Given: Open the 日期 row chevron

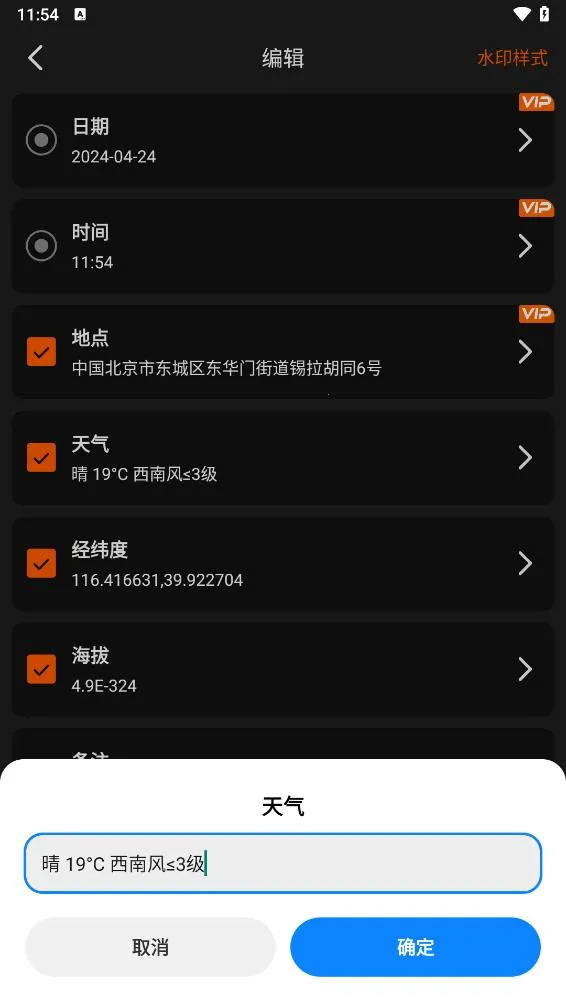Looking at the screenshot, I should coord(525,140).
